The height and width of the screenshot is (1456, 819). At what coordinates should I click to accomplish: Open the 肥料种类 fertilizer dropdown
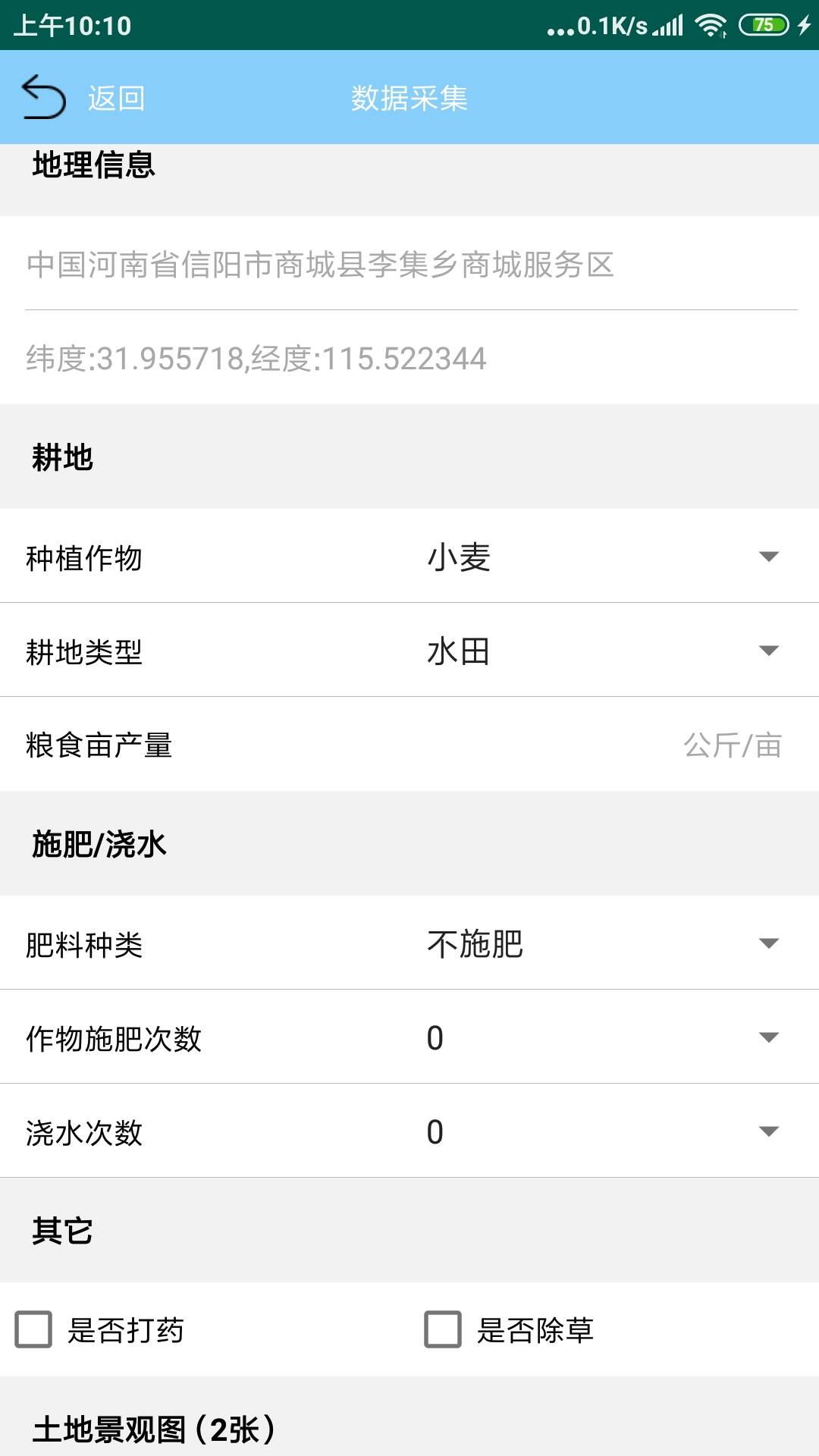coord(767,944)
